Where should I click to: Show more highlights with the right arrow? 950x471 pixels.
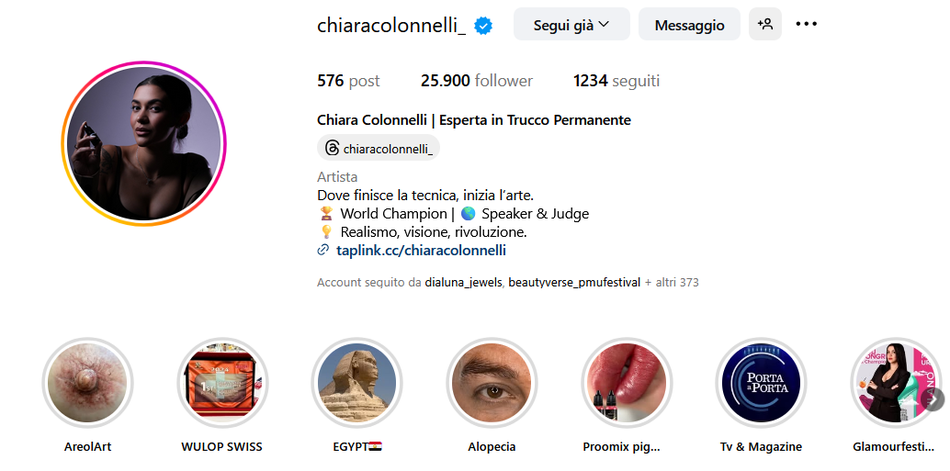pos(933,399)
